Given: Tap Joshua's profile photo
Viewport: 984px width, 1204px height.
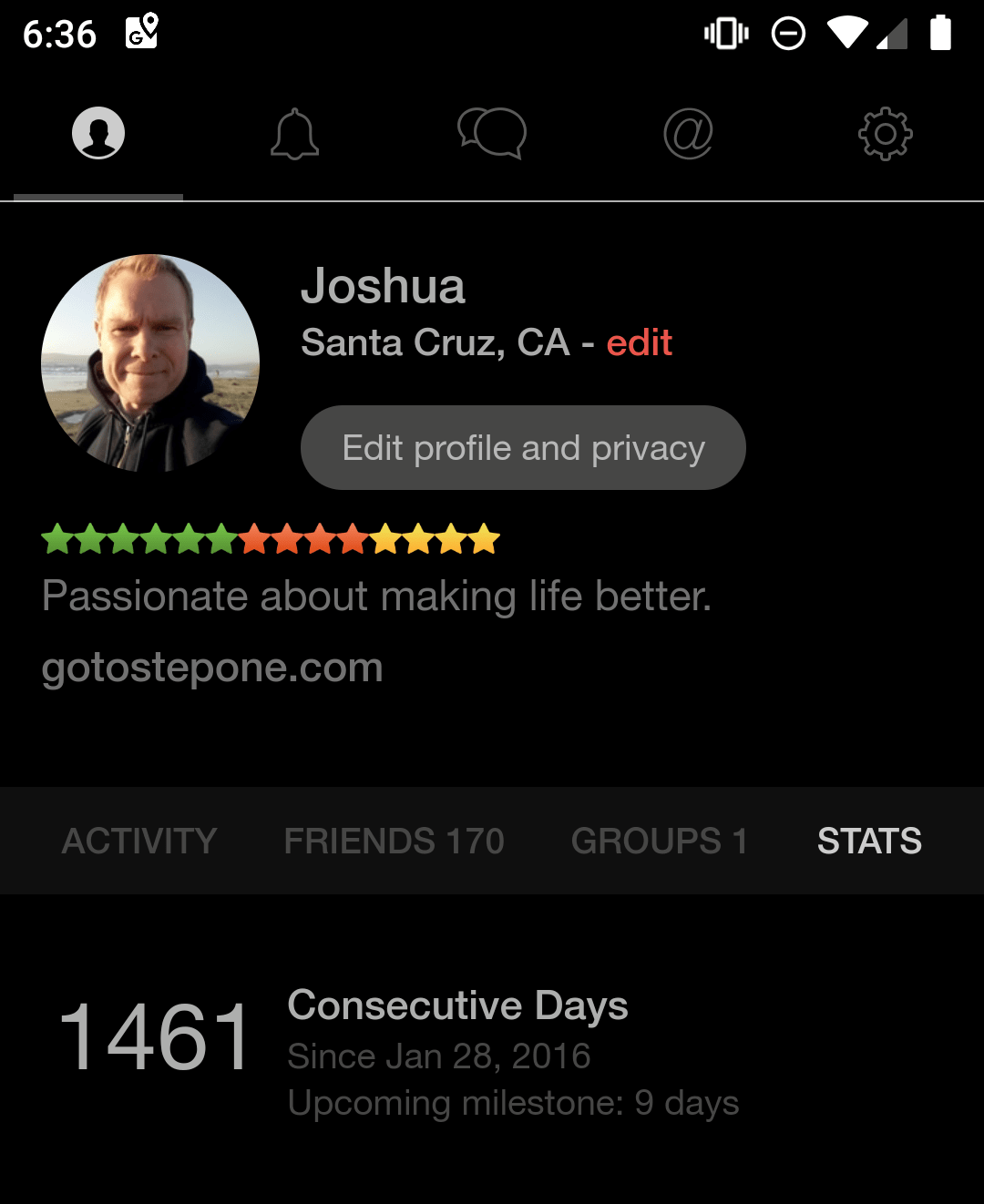Looking at the screenshot, I should click(x=150, y=362).
